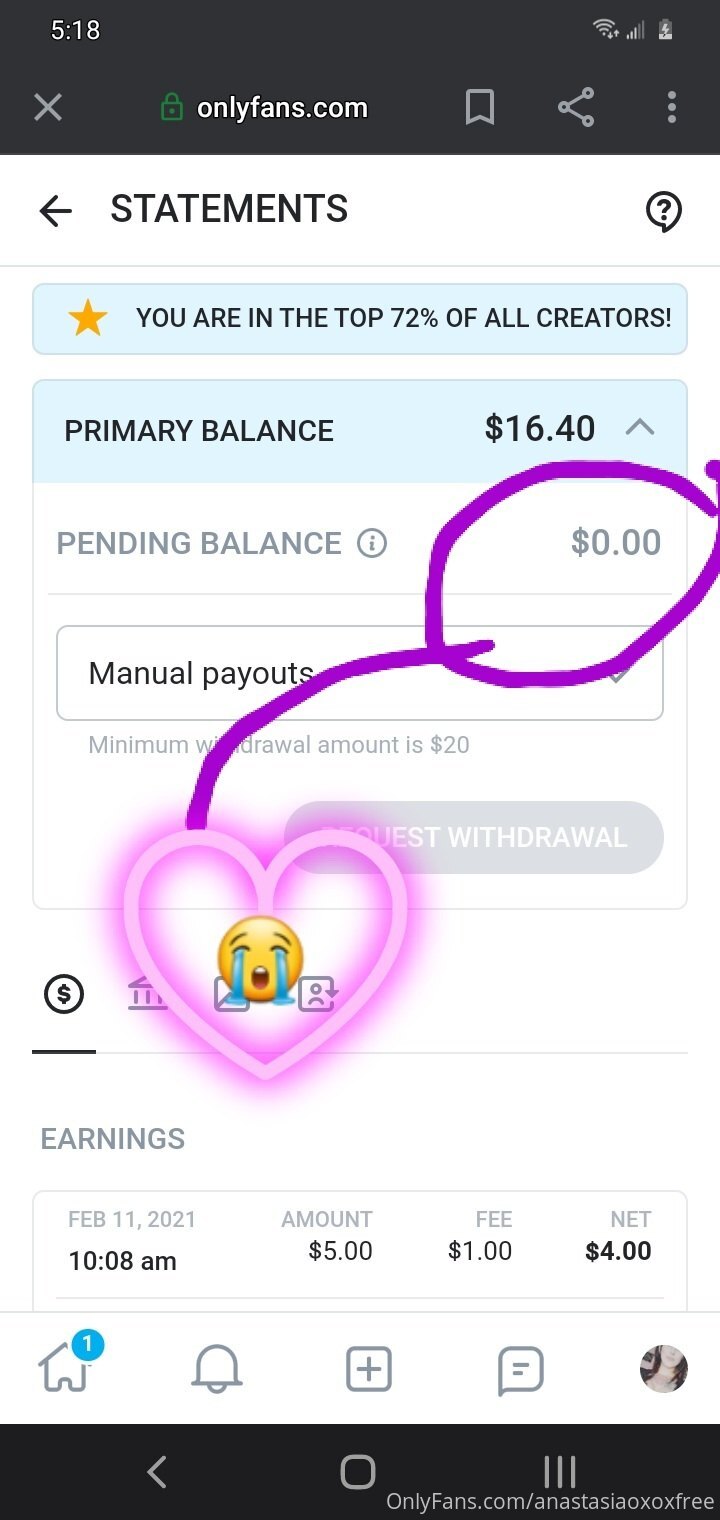Viewport: 720px width, 1520px height.
Task: Open recent apps from navigation bar
Action: [560, 1472]
